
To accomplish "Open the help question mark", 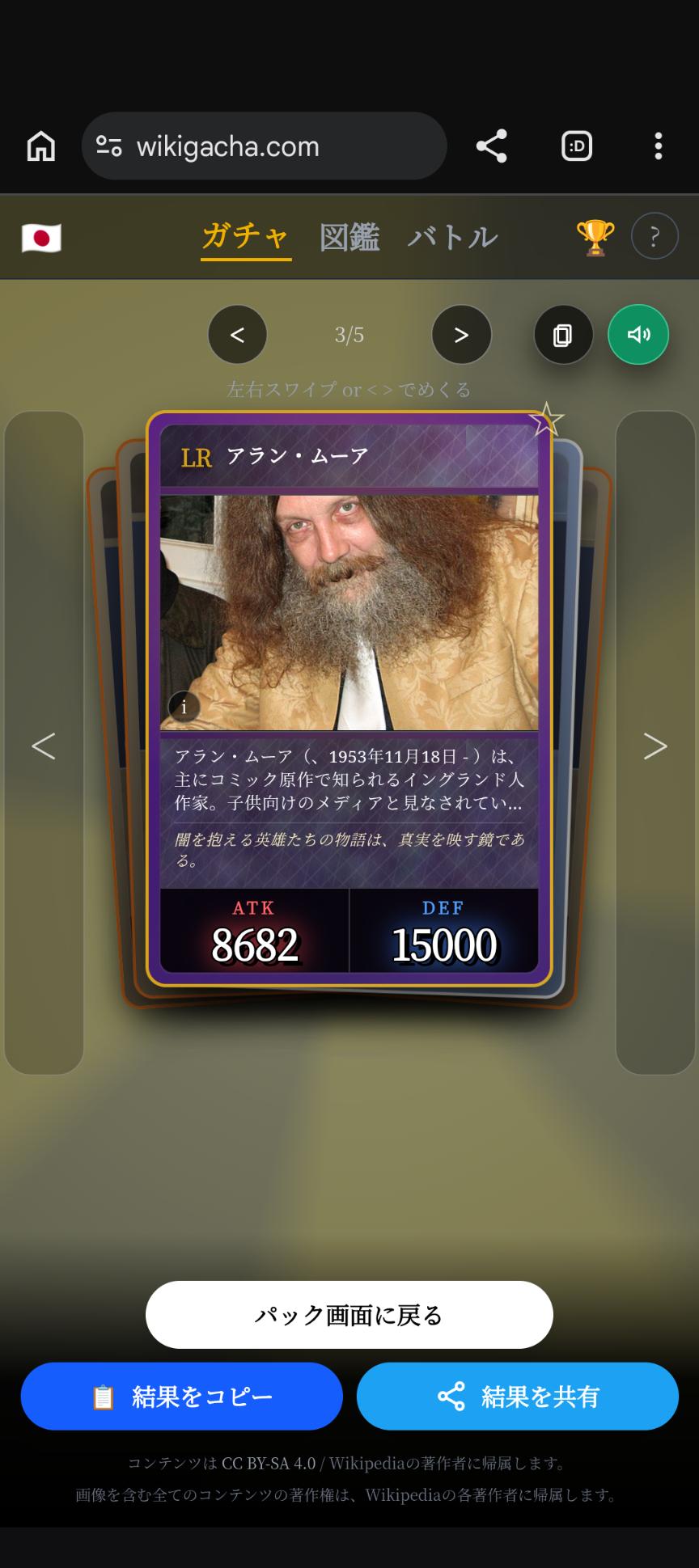I will [654, 236].
